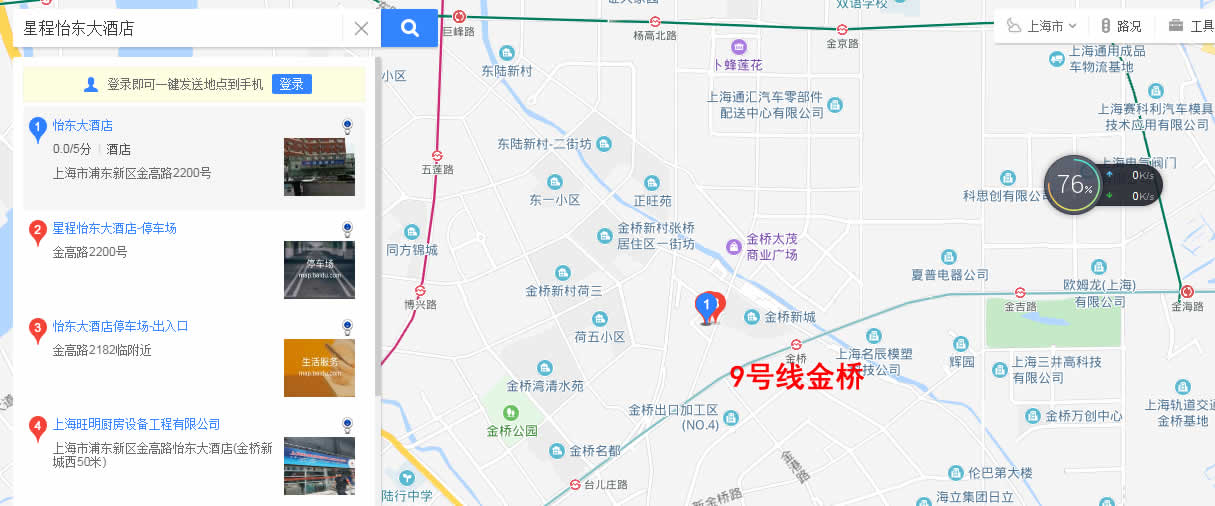Image resolution: width=1215 pixels, height=506 pixels.
Task: Open the 工具 toolbox menu
Action: click(x=1191, y=26)
